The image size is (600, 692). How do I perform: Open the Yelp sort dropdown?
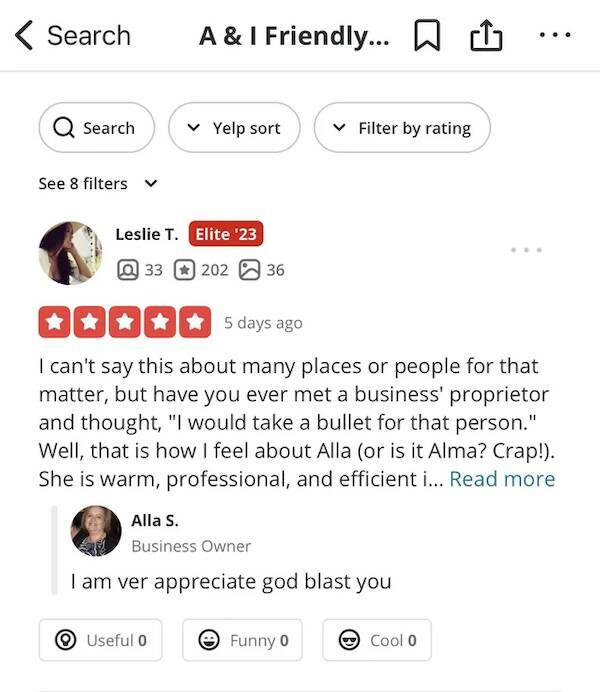pos(234,128)
